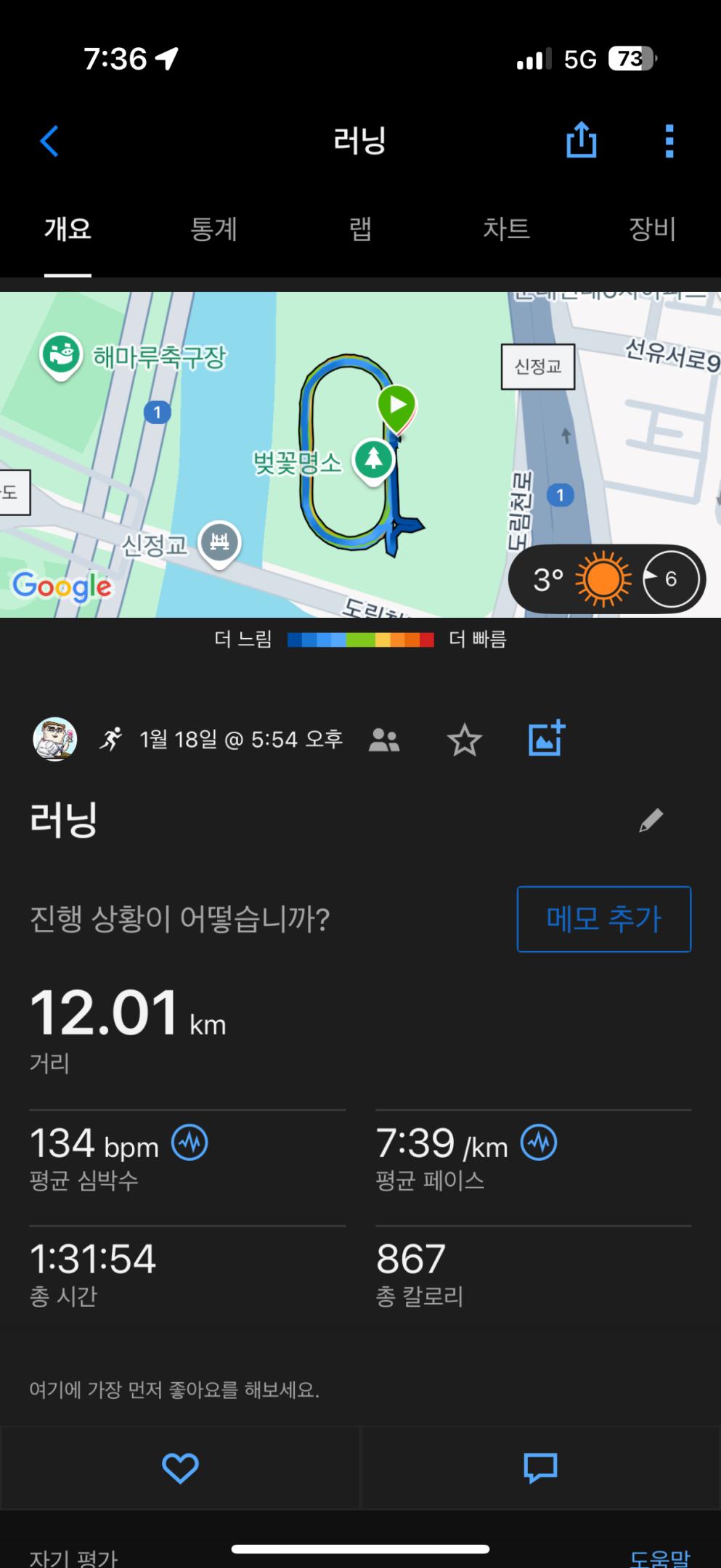The height and width of the screenshot is (1568, 721).
Task: Open pace chart via icon next to 7:39/km
Action: tap(538, 1142)
